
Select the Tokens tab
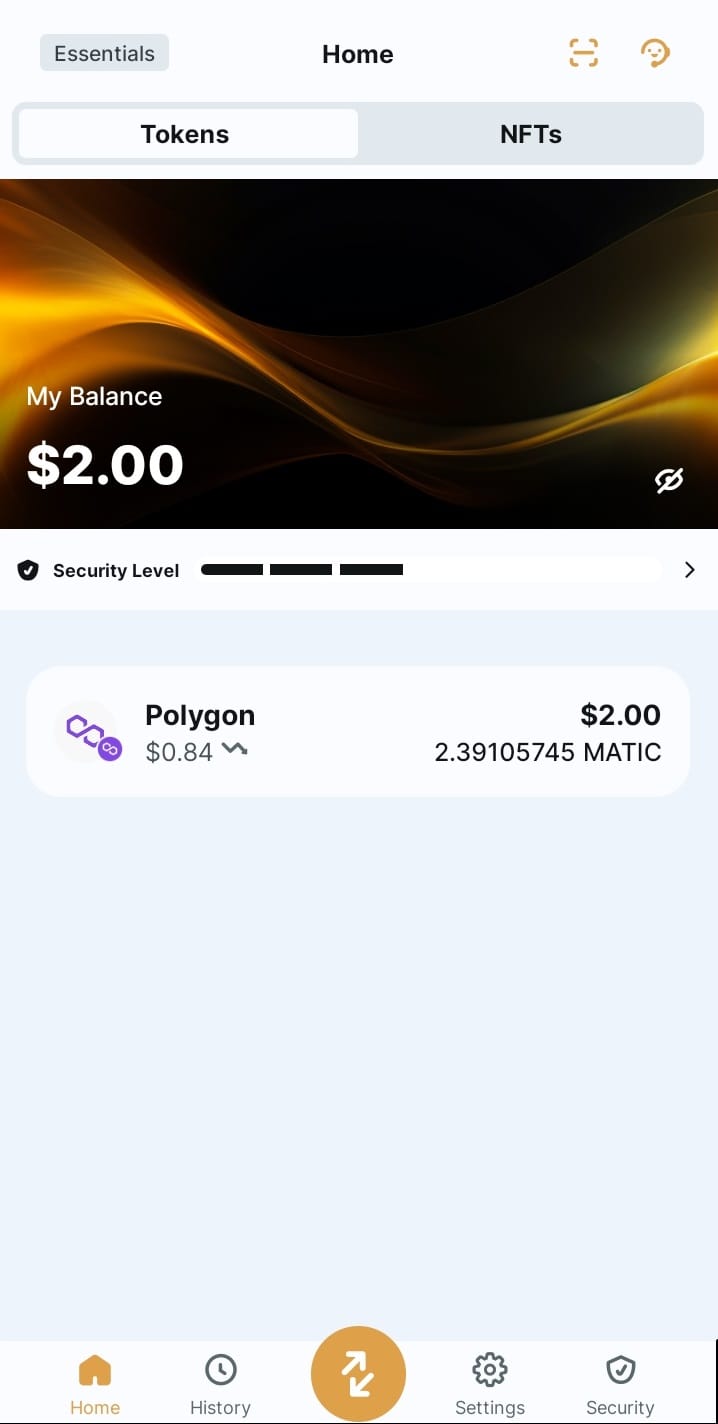coord(186,134)
